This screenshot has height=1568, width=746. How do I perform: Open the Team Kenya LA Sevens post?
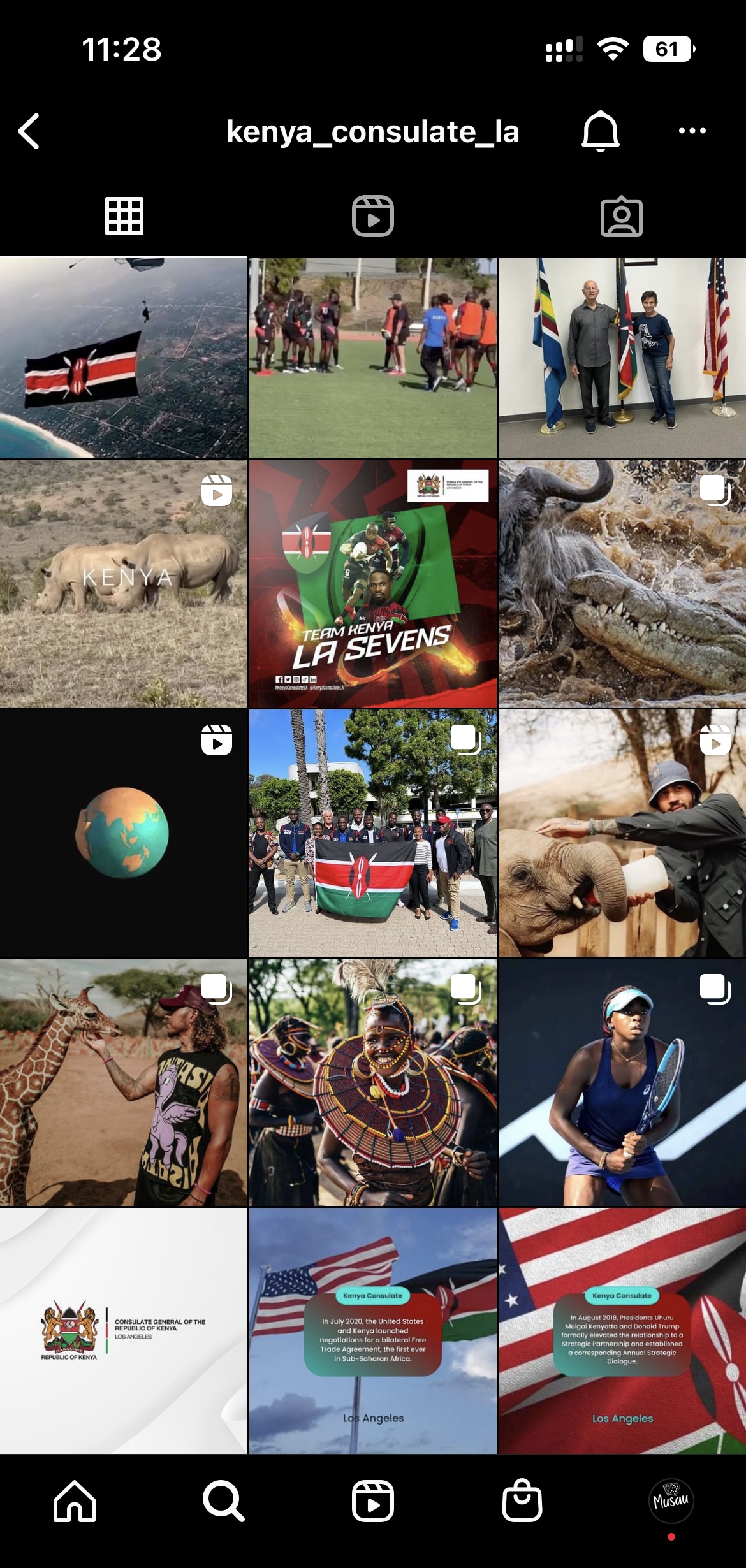tap(372, 583)
